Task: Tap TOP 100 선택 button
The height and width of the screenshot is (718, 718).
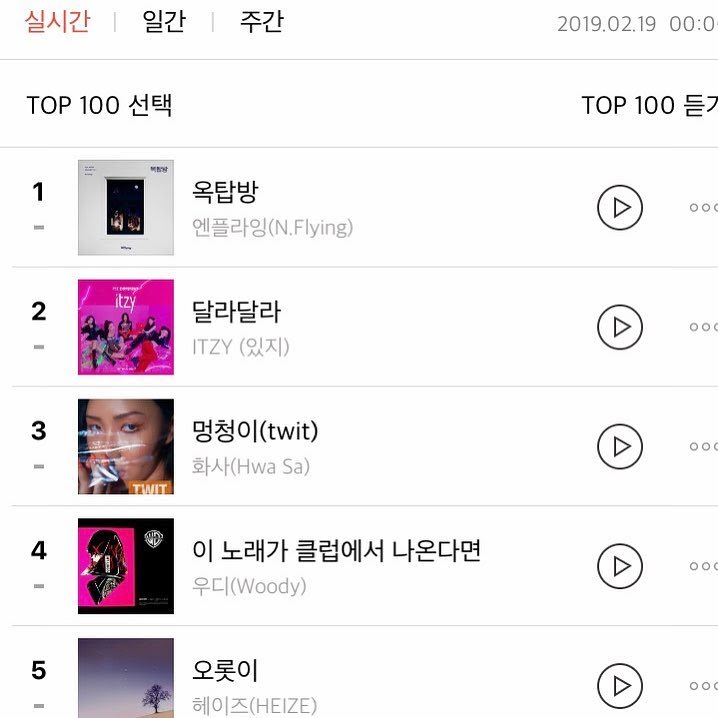Action: [99, 105]
